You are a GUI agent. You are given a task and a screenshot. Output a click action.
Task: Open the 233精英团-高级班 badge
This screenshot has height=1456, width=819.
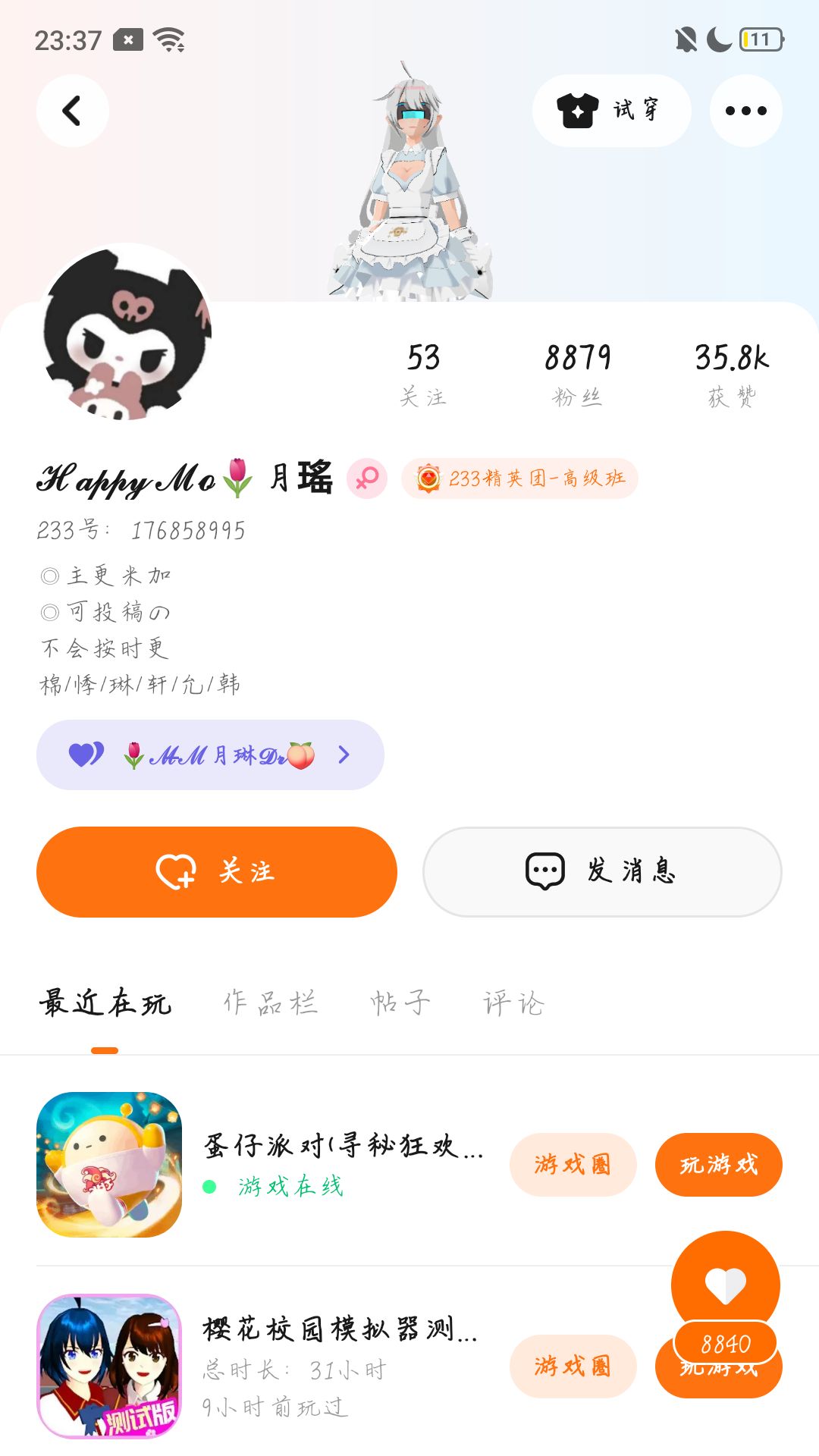520,479
